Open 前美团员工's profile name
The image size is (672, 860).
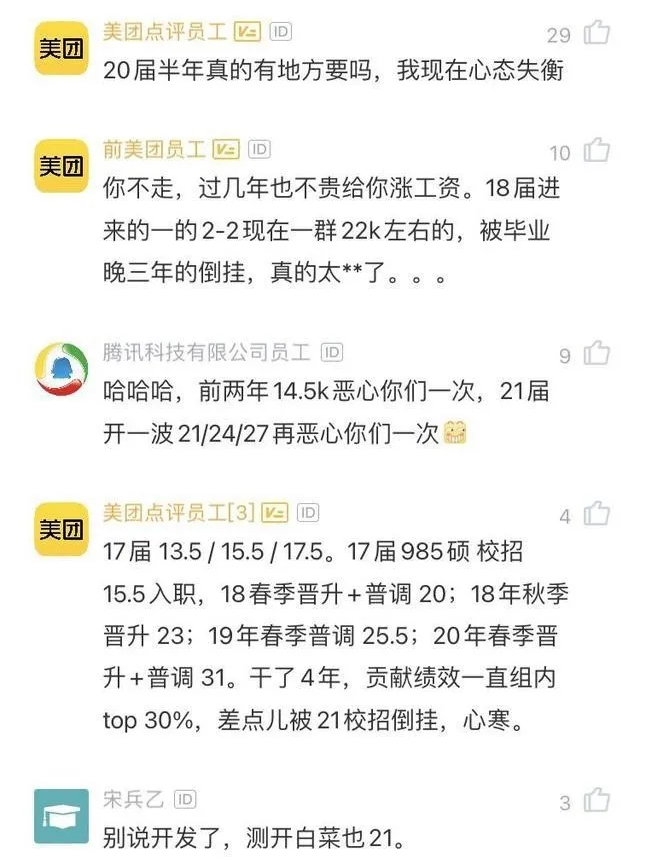pos(154,150)
